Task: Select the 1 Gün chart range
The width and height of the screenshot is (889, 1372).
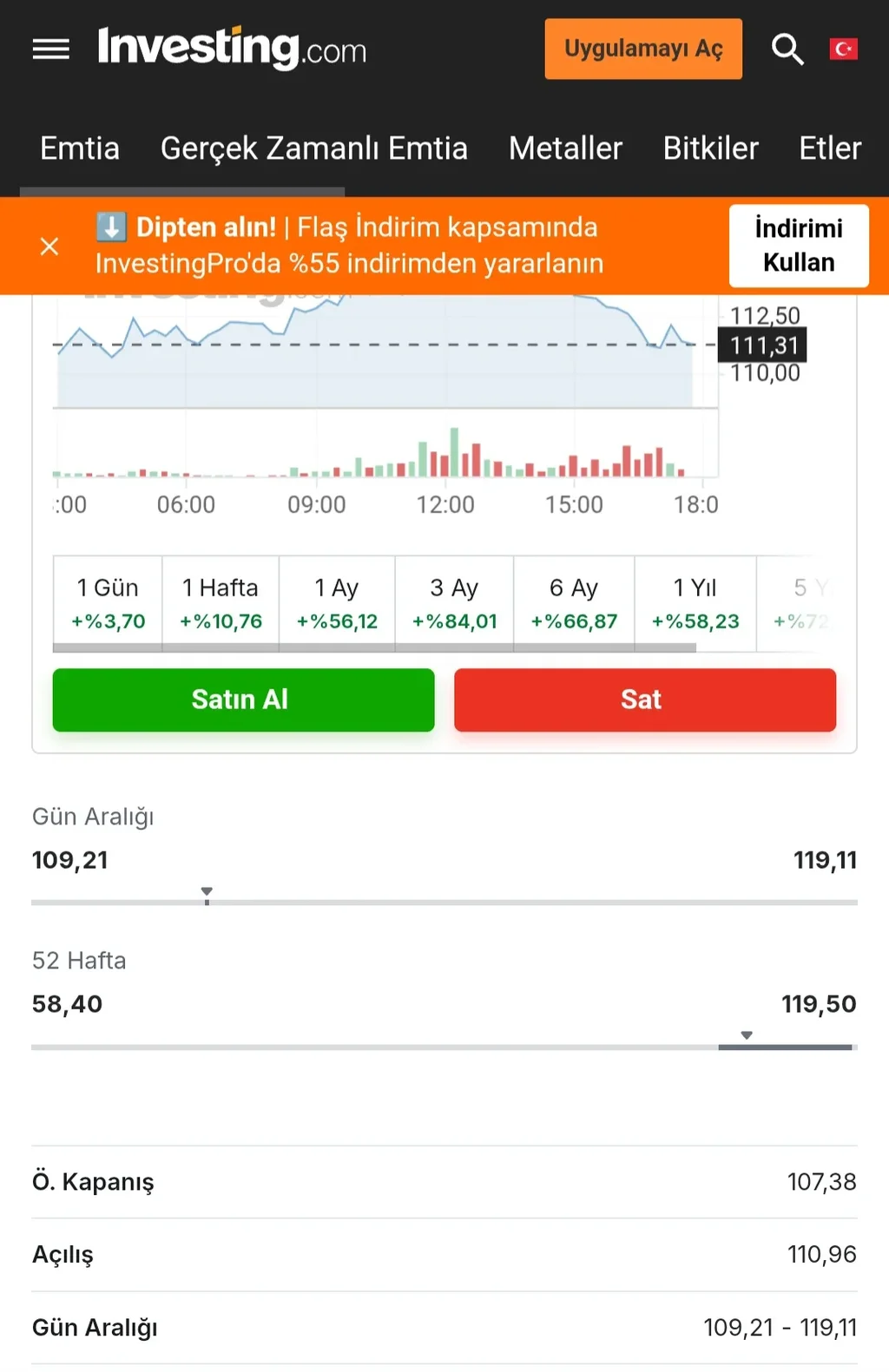Action: (108, 603)
